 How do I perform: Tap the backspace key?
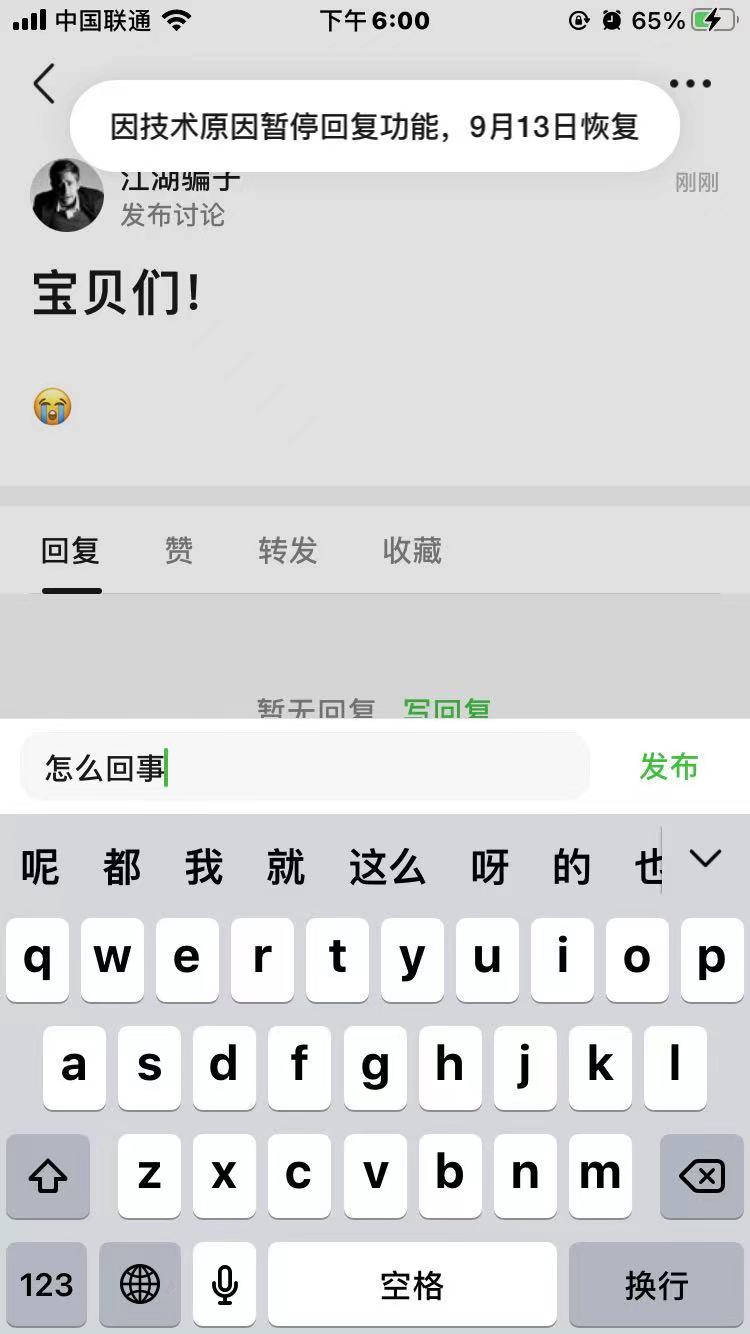[701, 1176]
